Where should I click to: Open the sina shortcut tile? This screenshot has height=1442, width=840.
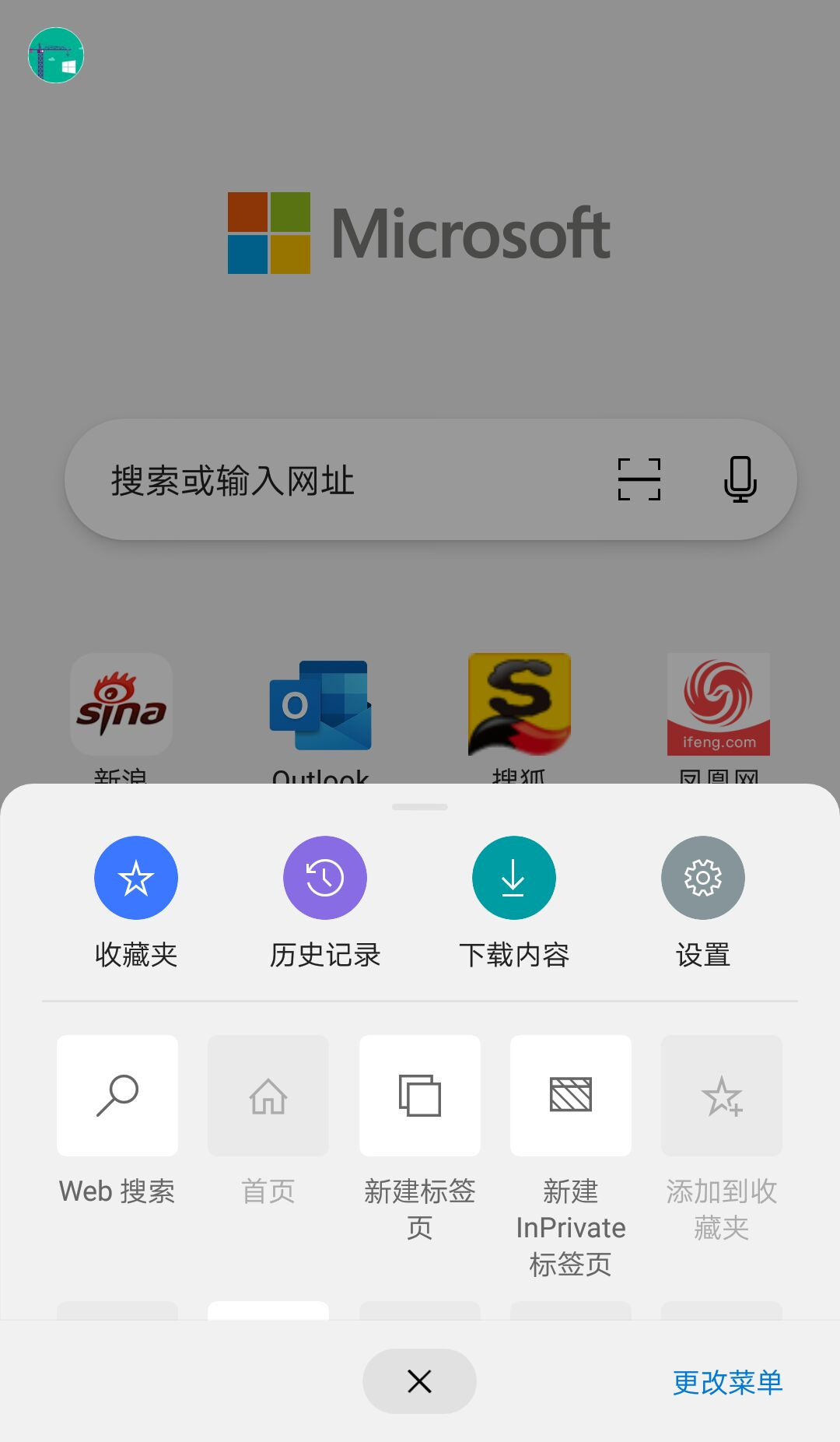[121, 704]
